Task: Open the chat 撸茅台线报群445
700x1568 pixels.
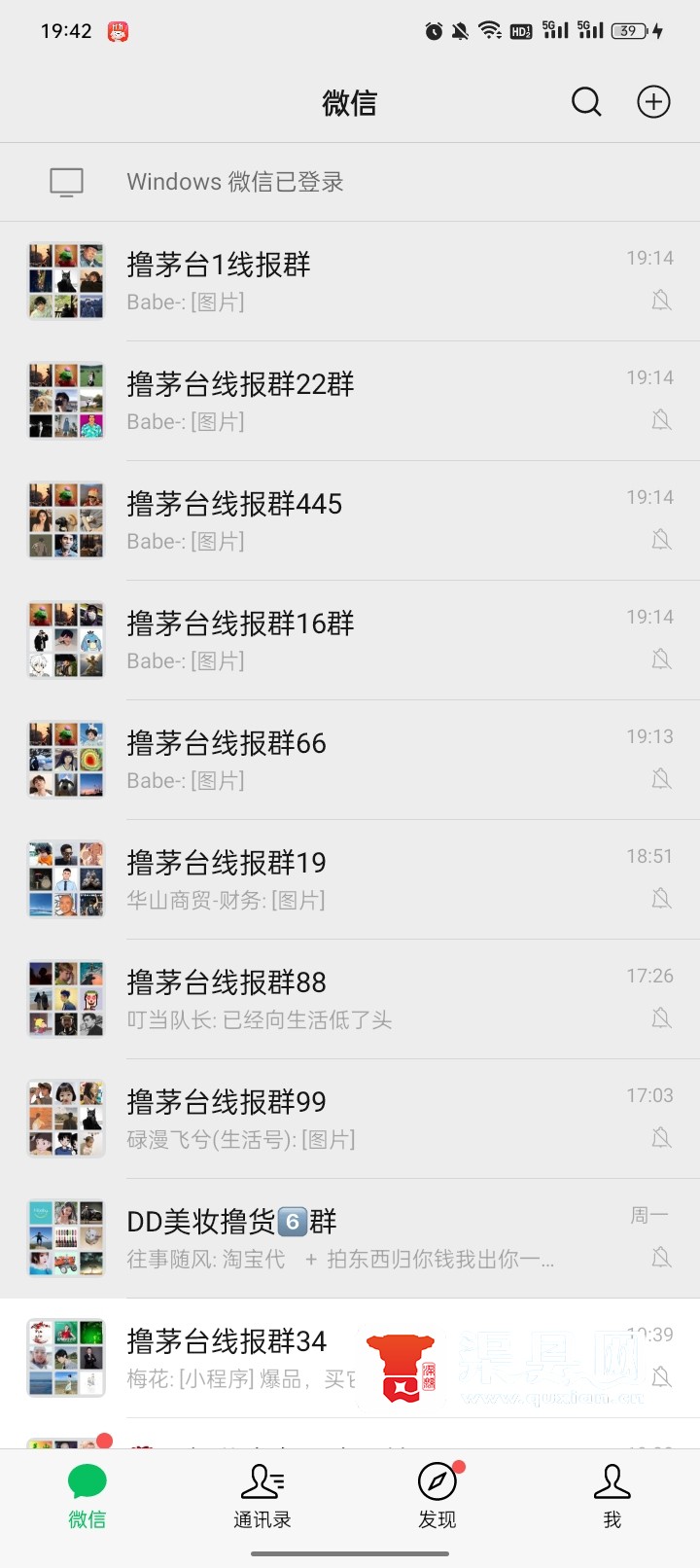Action: click(350, 520)
